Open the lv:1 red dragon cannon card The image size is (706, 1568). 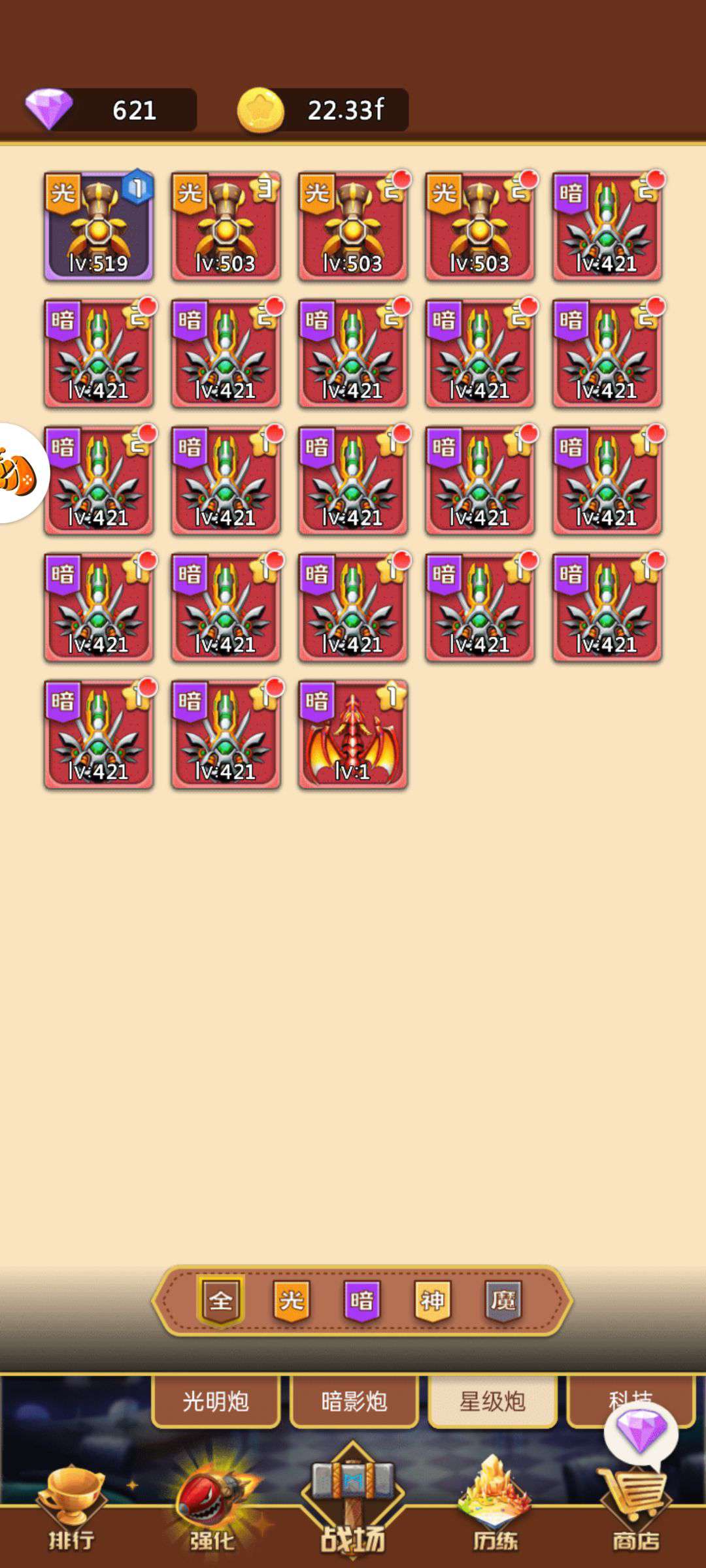[353, 734]
